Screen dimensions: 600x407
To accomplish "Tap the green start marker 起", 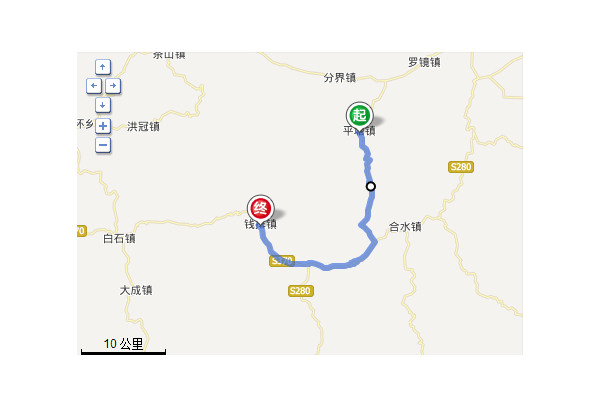I will click(x=359, y=115).
